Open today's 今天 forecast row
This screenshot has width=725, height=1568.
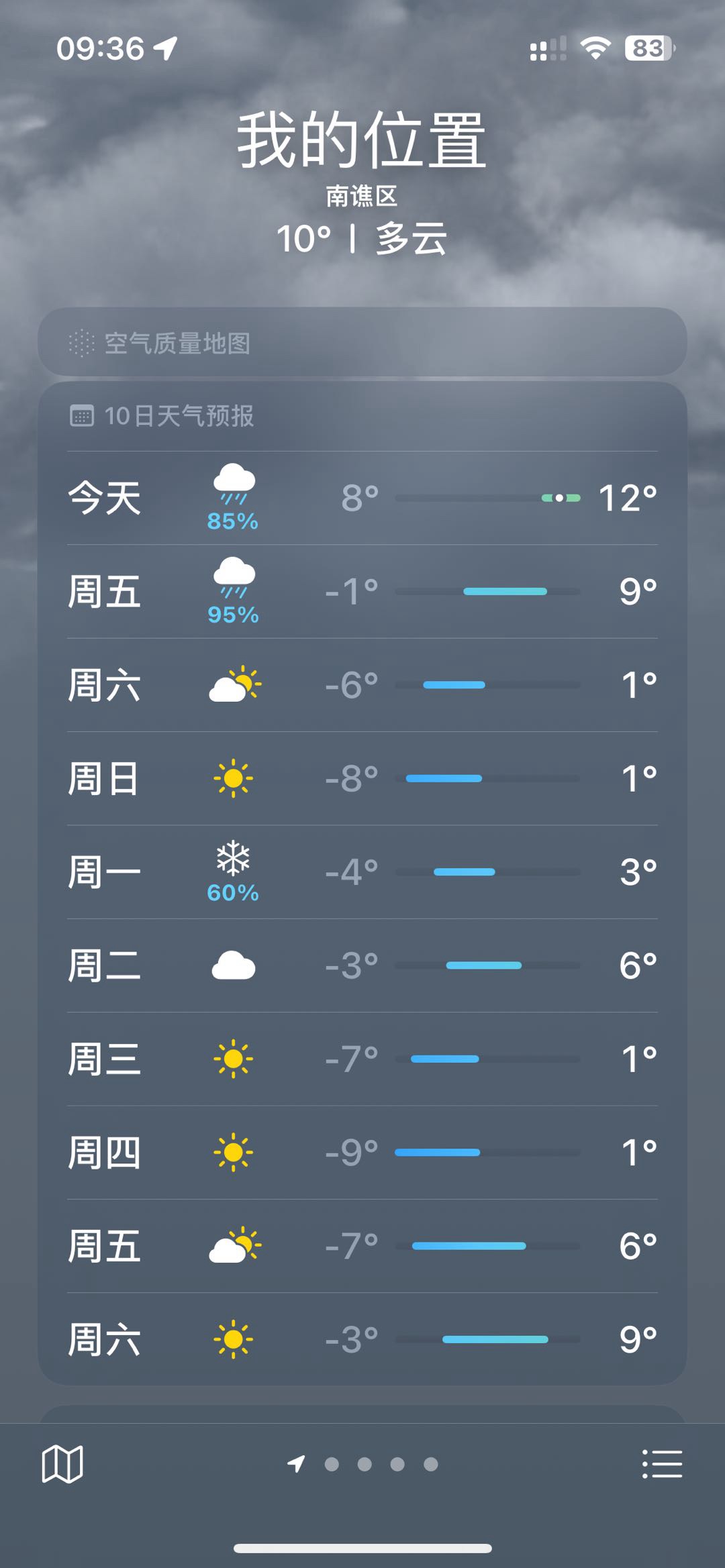click(362, 498)
